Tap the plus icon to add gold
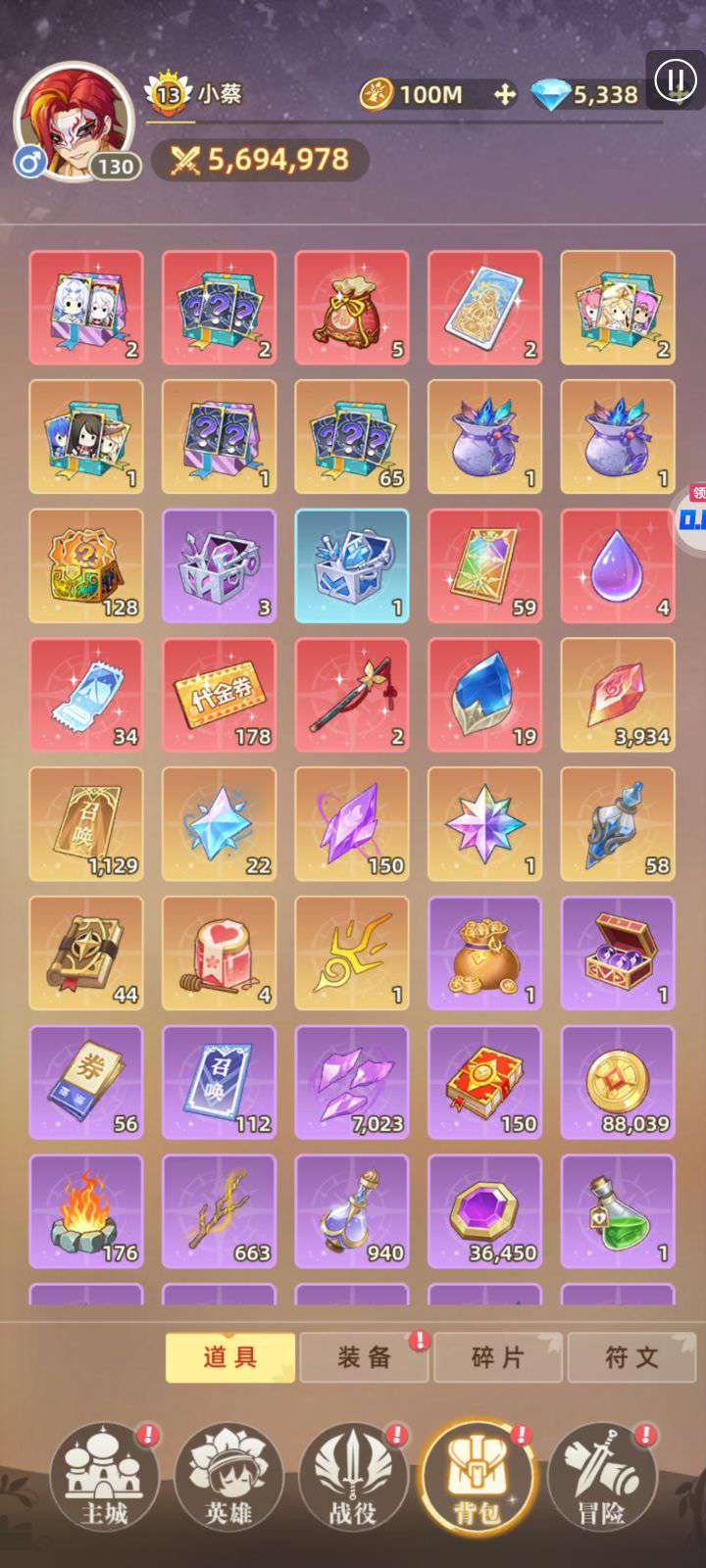Viewport: 706px width, 1568px height. point(504,94)
